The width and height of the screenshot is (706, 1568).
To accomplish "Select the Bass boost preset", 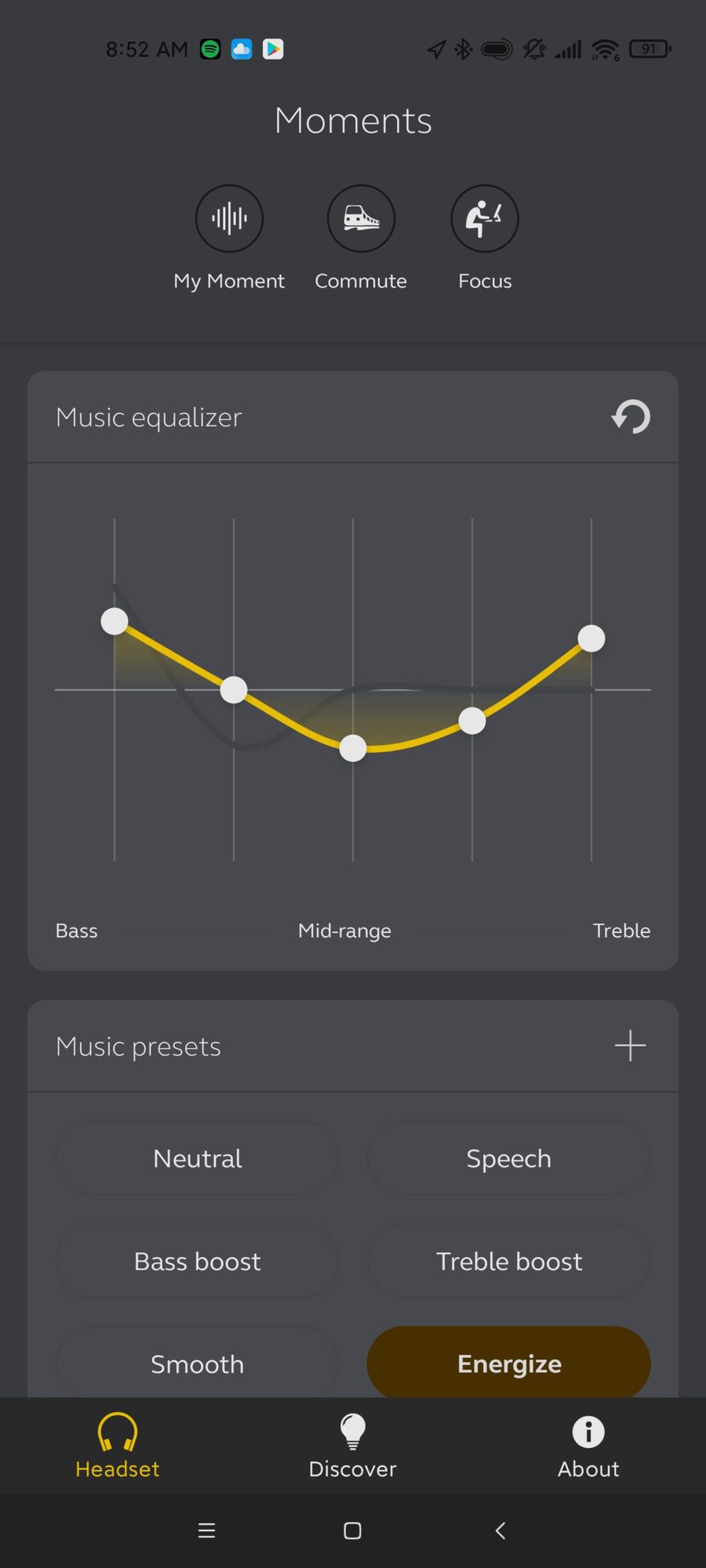I will click(198, 1261).
